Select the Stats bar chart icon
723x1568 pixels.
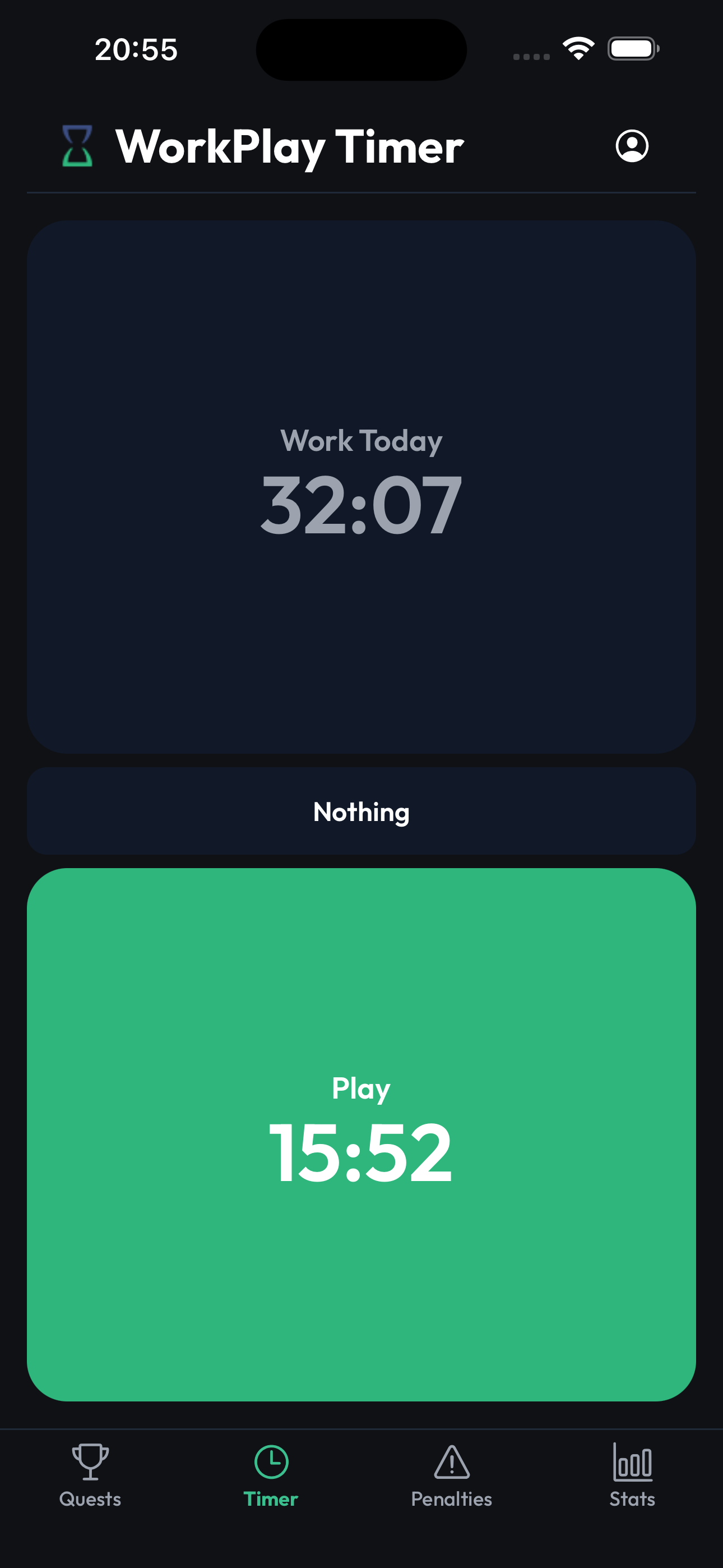(x=632, y=1461)
